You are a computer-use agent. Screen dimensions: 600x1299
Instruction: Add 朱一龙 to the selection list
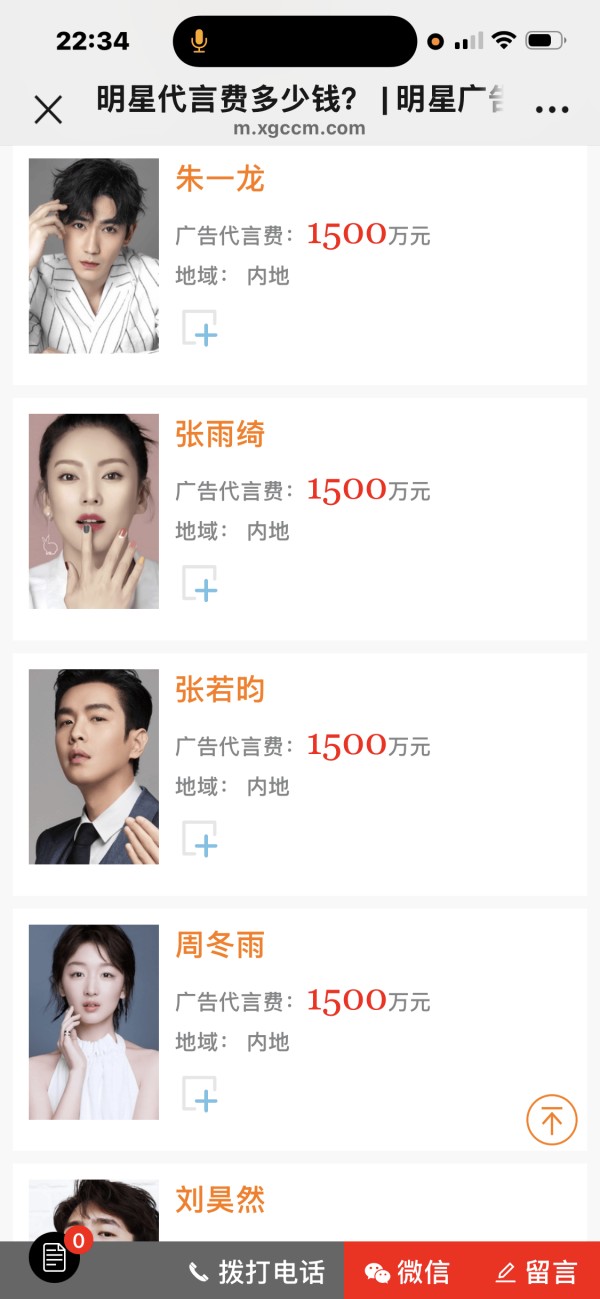pos(200,329)
